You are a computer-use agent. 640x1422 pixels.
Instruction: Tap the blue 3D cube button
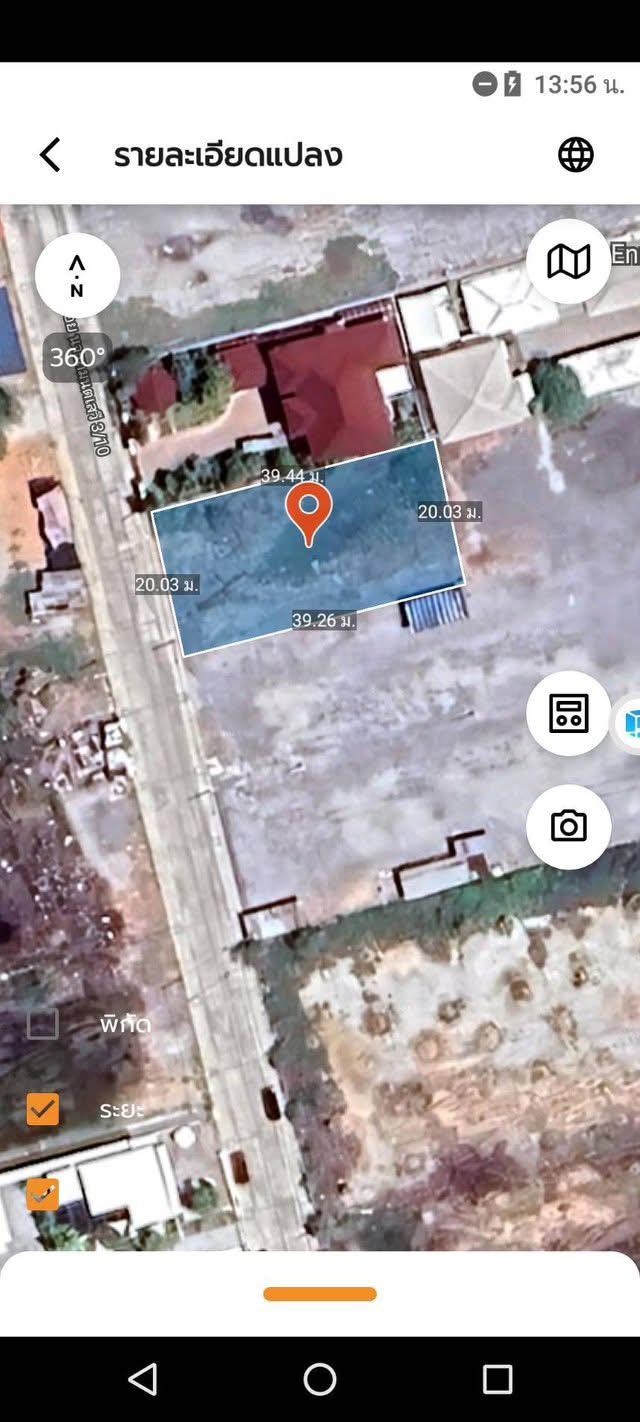click(x=628, y=722)
